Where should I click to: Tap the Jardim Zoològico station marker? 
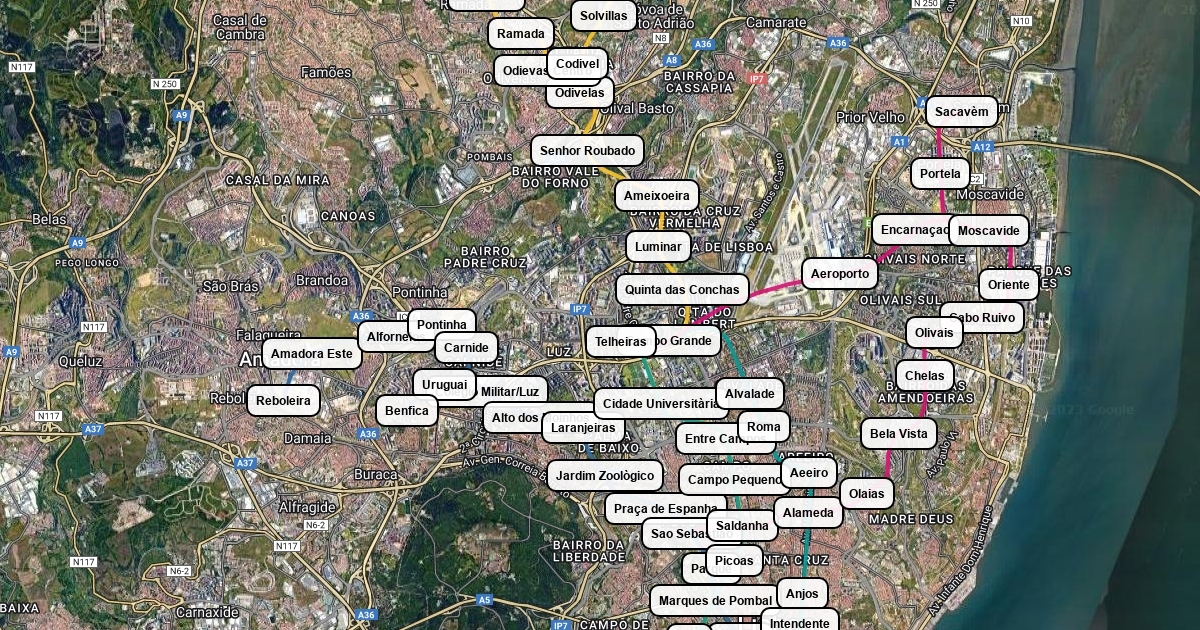[604, 476]
